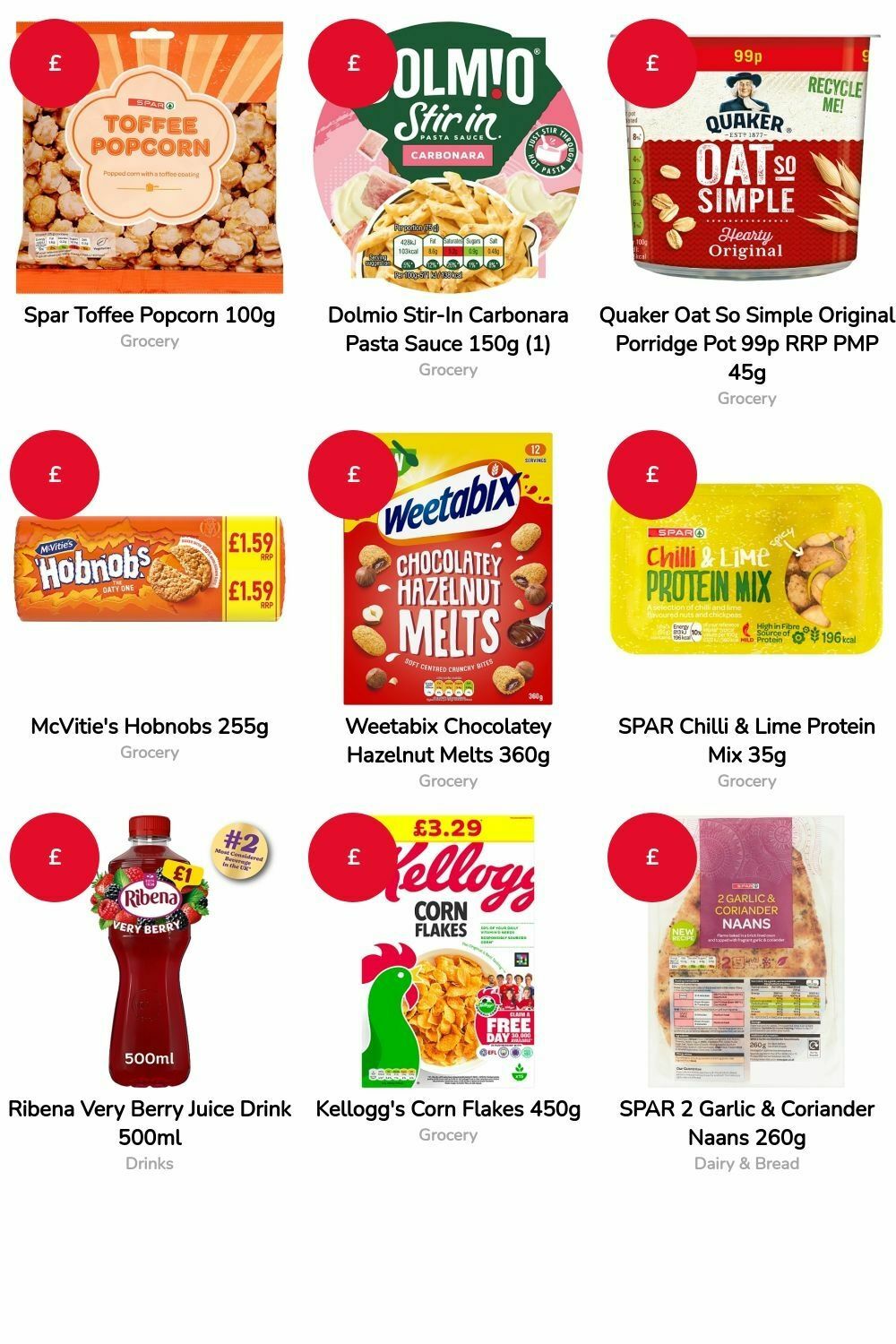Screen dimensions: 896x1344
Task: Select the Drinks category label under Ribena
Action: coord(149,1163)
